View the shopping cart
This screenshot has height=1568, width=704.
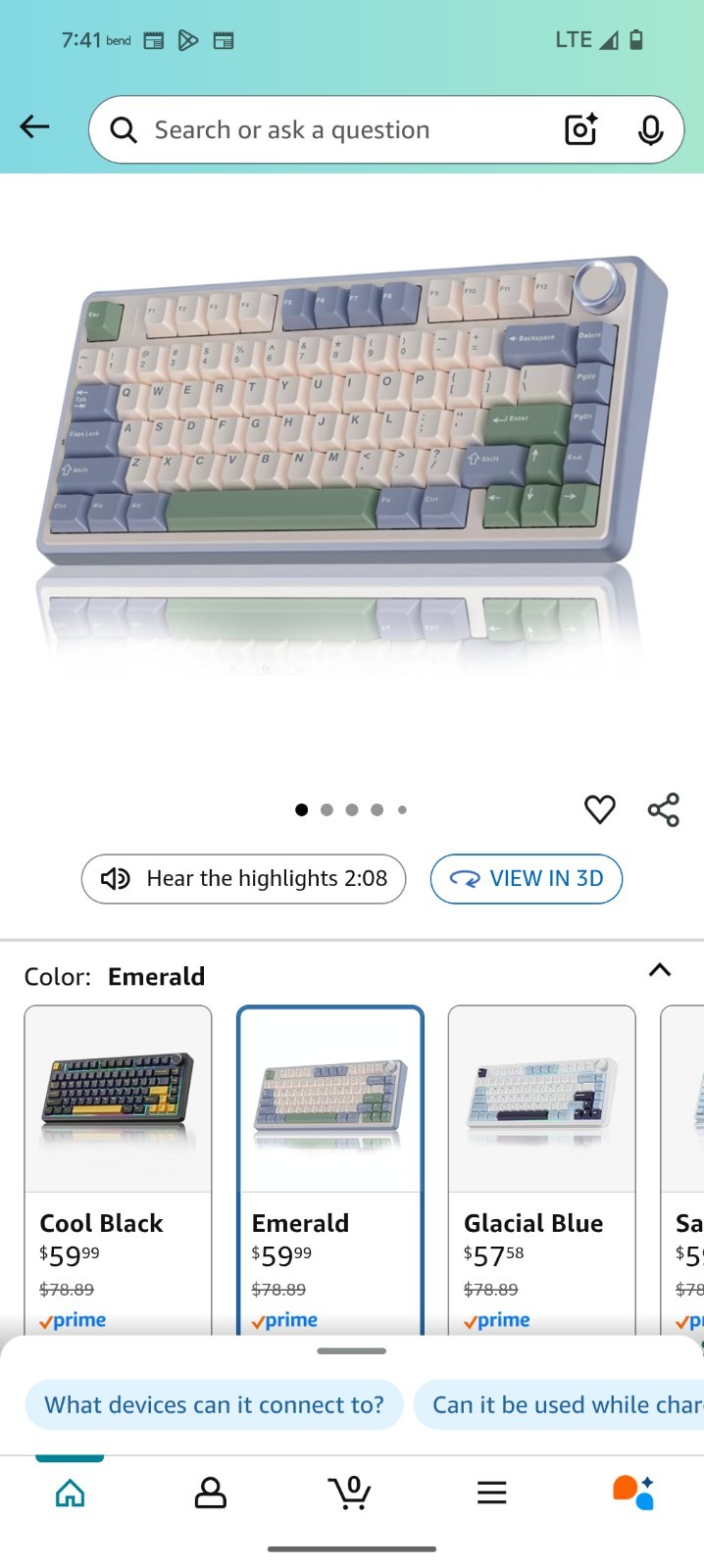click(350, 1492)
